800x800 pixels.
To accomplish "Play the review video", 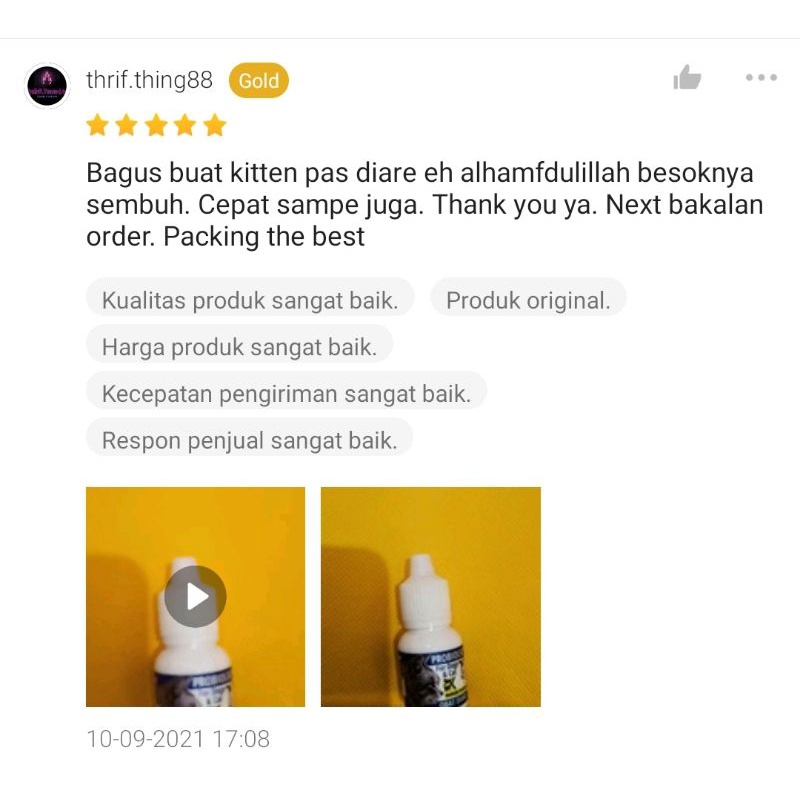I will (x=195, y=597).
